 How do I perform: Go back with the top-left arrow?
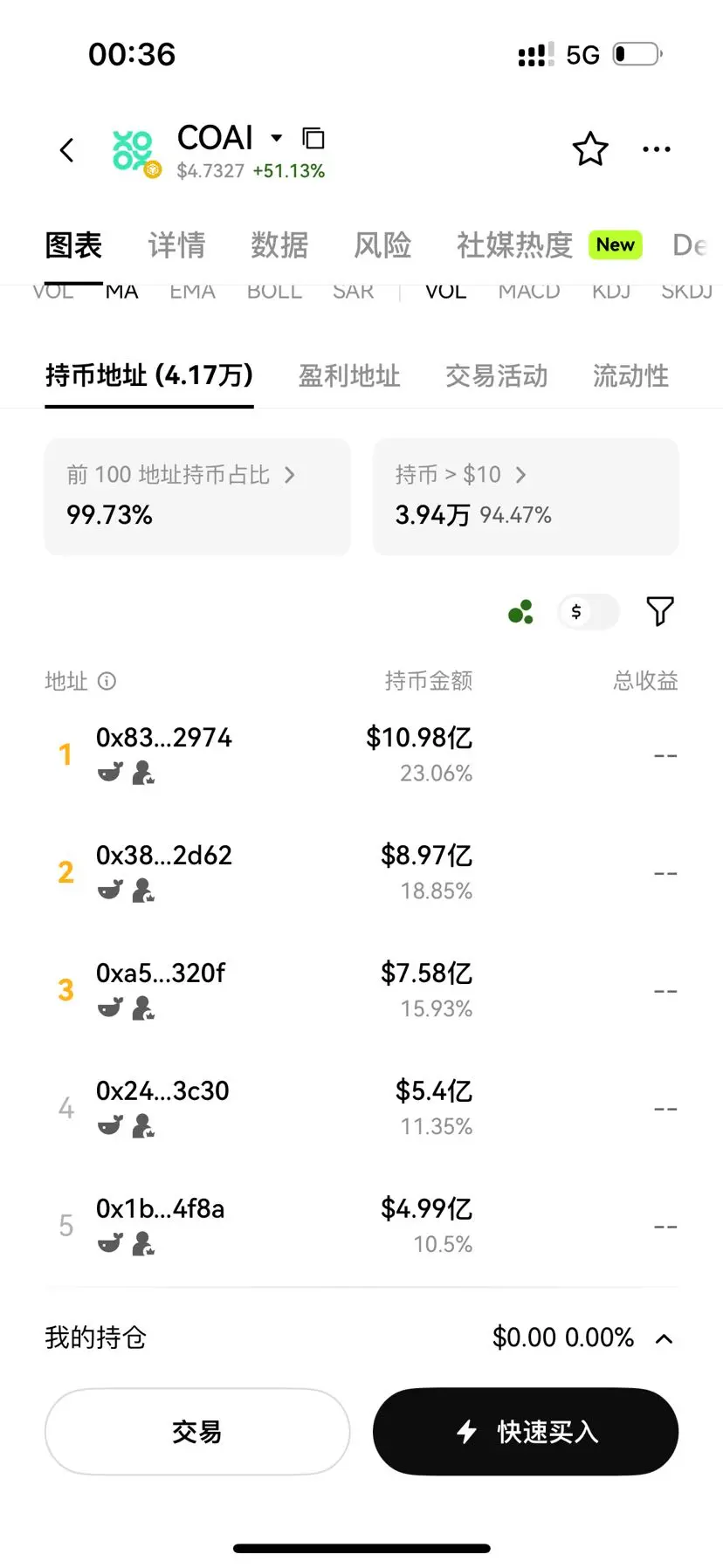click(x=66, y=150)
